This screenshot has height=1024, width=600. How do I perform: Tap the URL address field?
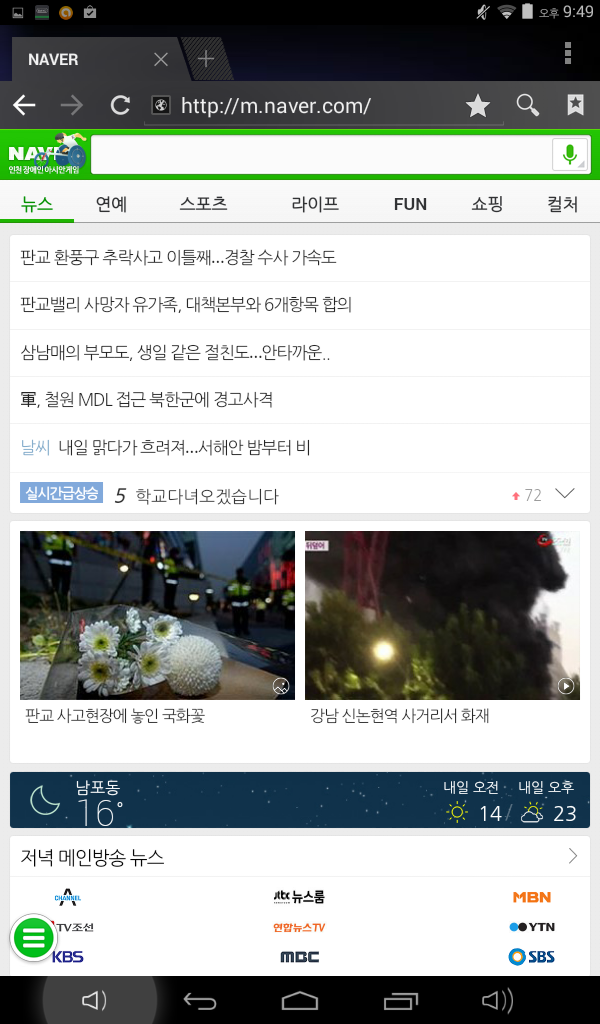coord(300,105)
